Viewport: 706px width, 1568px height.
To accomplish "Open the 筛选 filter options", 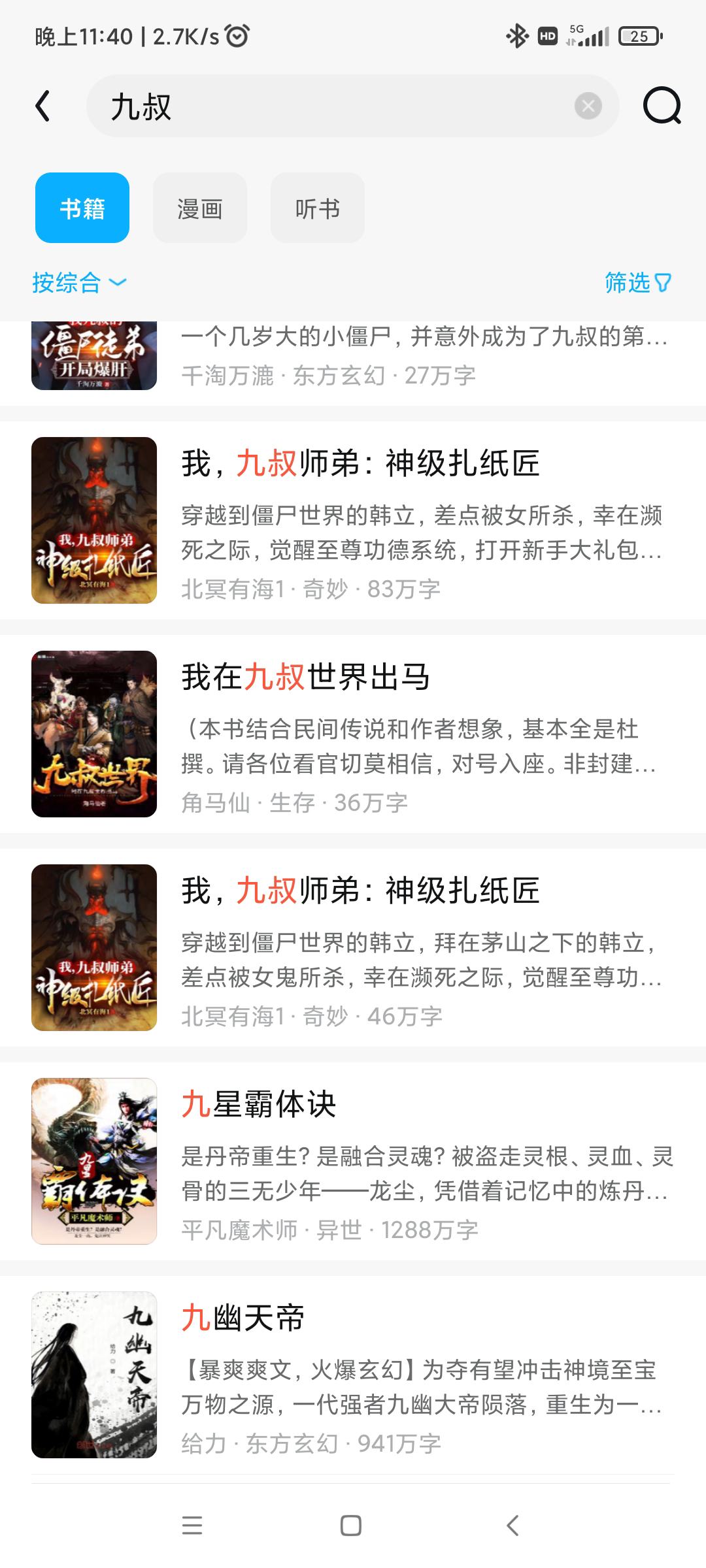I will 637,283.
